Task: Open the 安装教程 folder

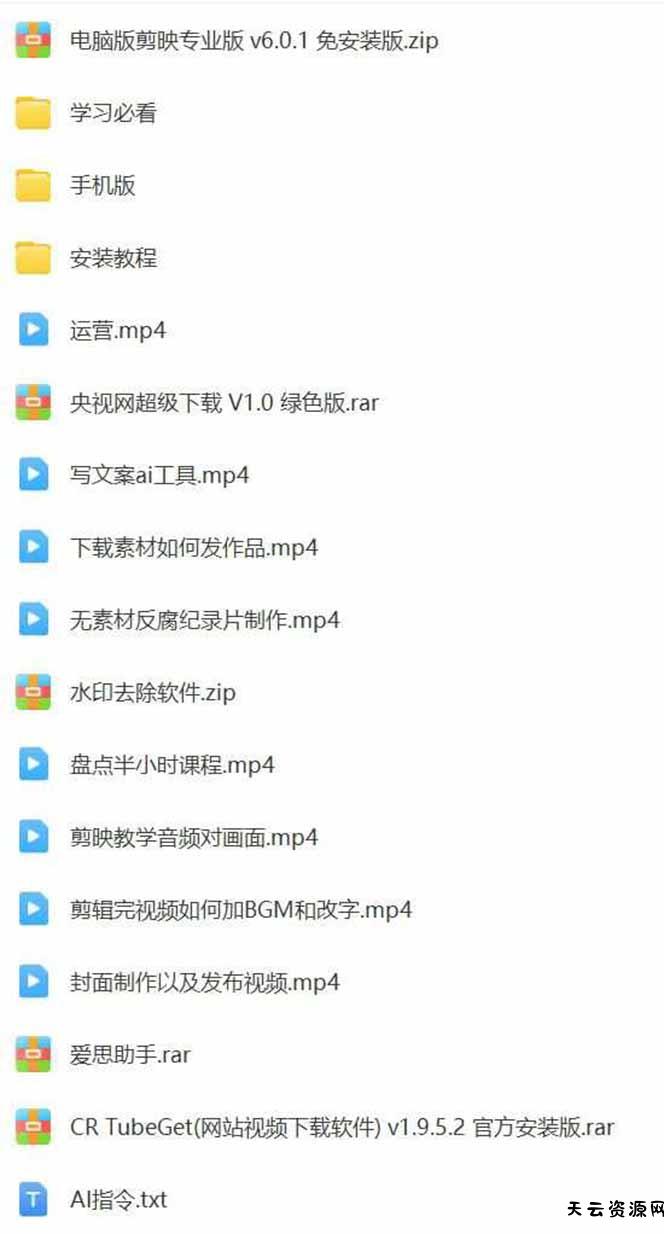Action: click(x=113, y=258)
